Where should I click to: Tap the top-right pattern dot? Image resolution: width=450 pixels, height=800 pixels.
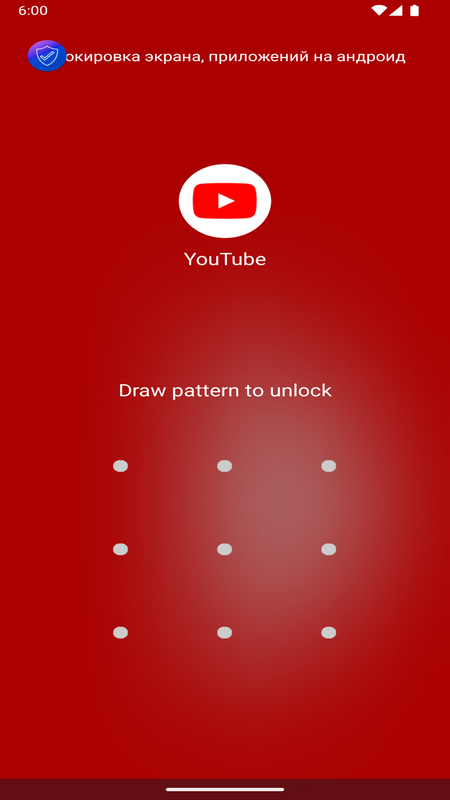coord(329,466)
